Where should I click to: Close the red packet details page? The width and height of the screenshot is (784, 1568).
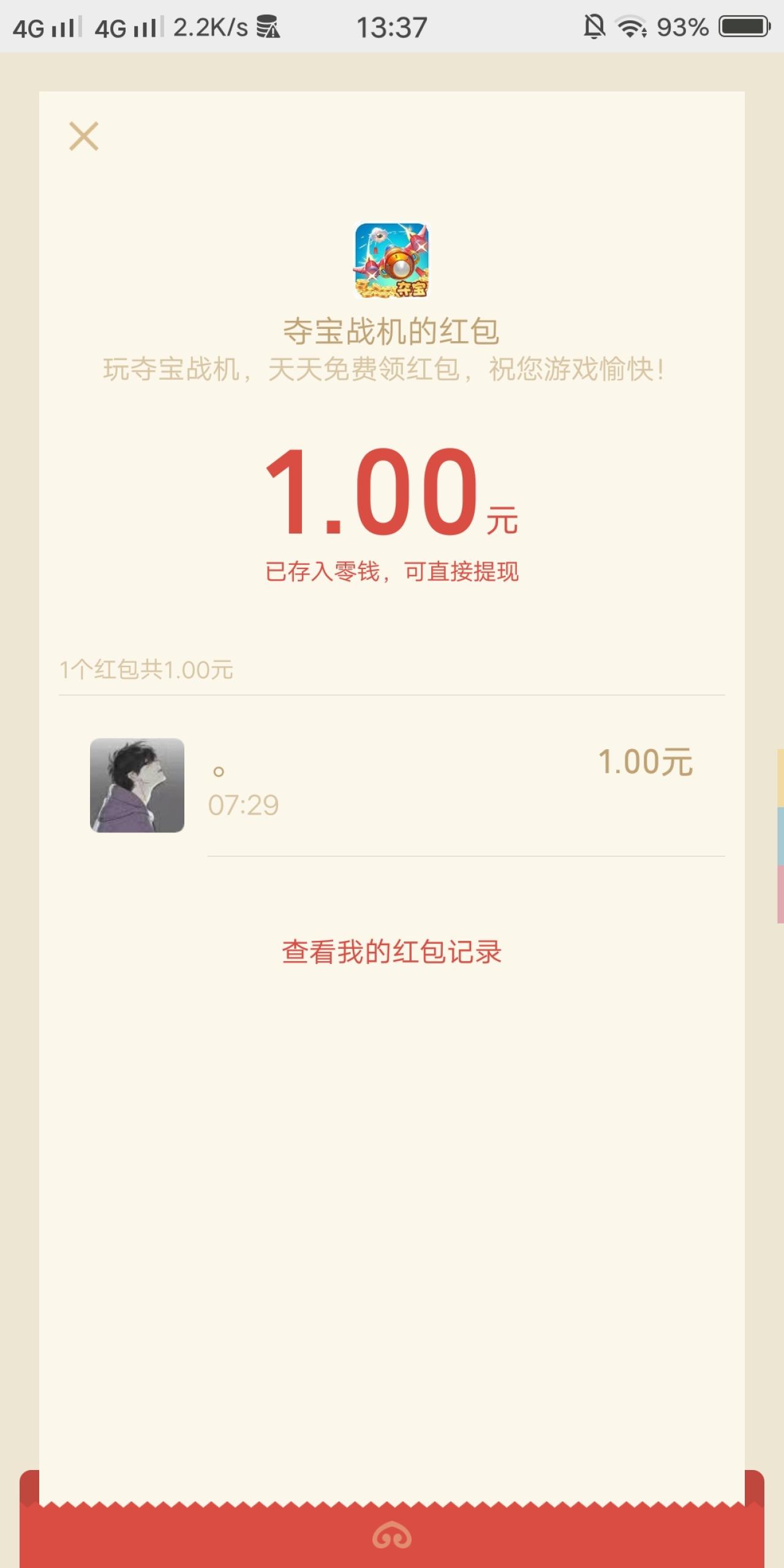point(84,136)
